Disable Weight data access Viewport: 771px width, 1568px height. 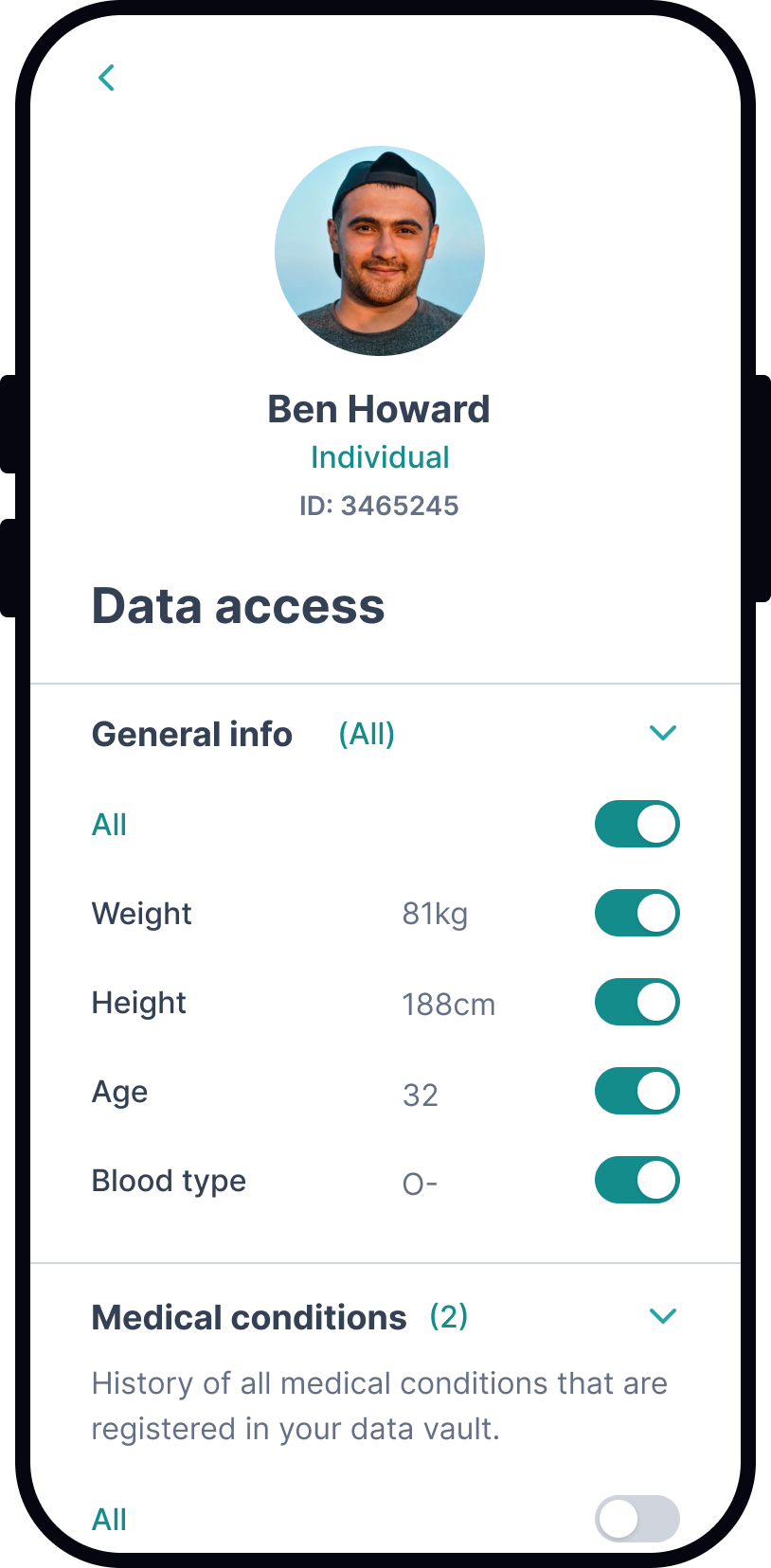pyautogui.click(x=637, y=913)
